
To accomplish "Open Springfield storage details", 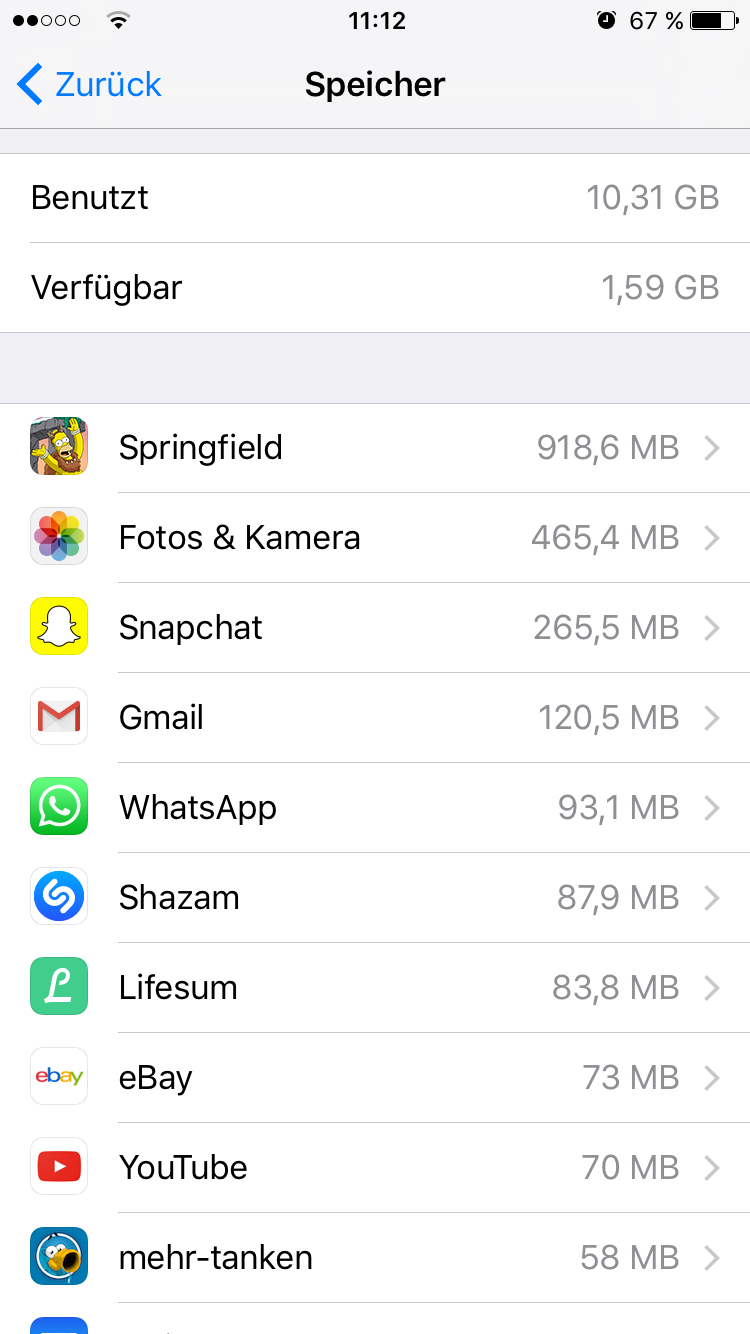I will pos(375,448).
